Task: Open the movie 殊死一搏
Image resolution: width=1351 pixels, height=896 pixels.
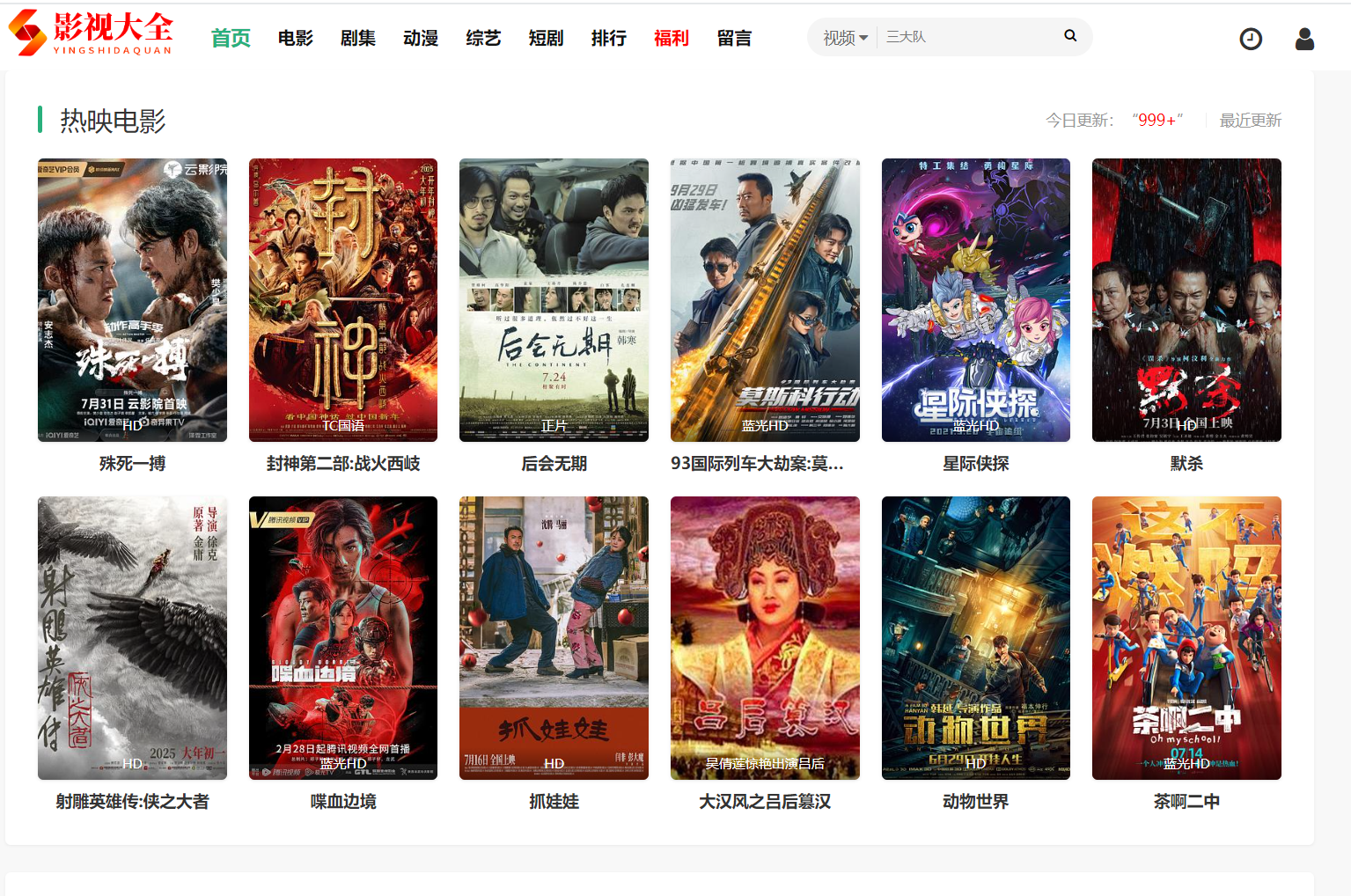Action: tap(132, 300)
